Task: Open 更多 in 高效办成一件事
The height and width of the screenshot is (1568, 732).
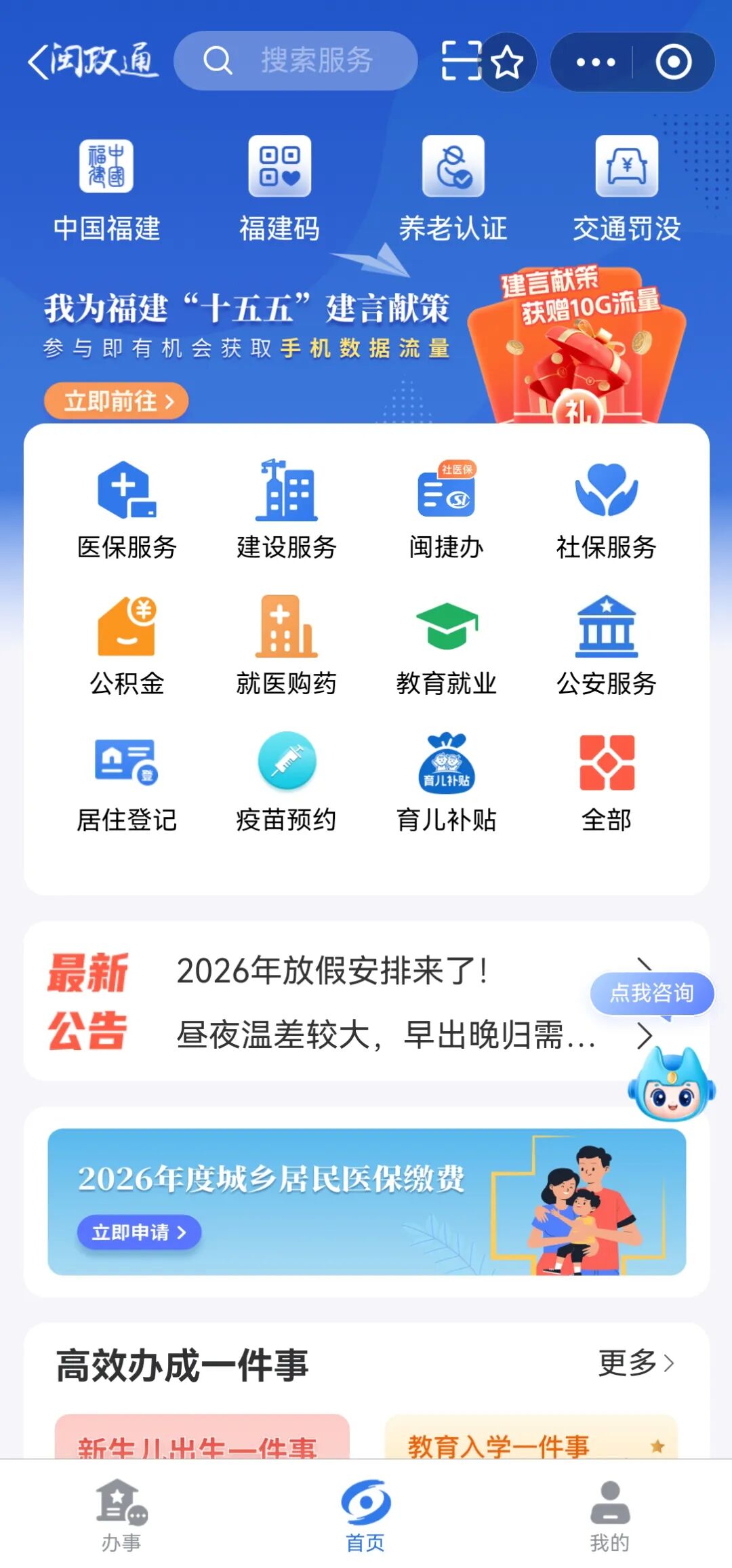Action: [636, 1363]
